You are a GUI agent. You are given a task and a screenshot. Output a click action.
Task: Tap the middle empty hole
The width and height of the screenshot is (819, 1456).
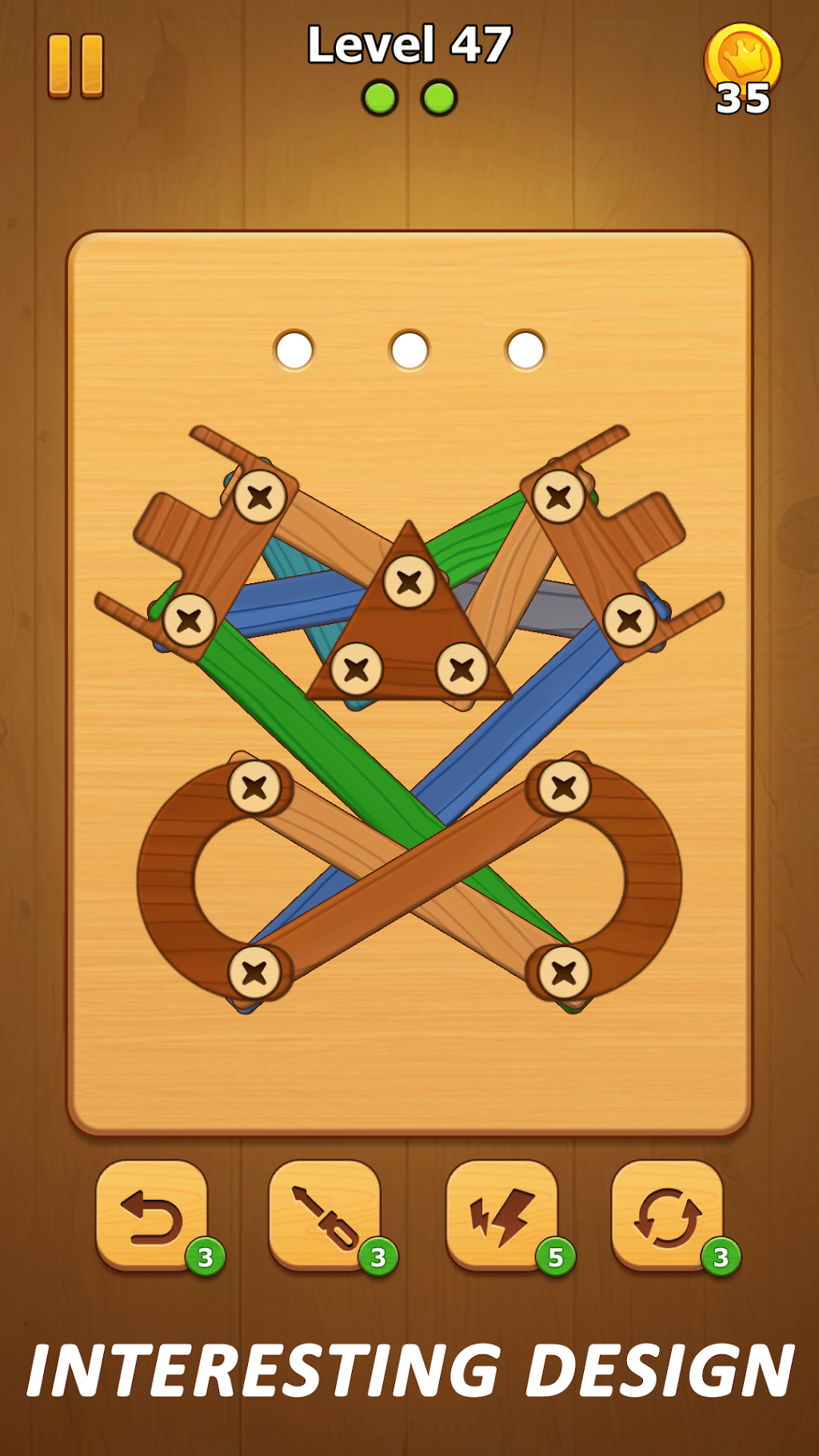click(409, 350)
